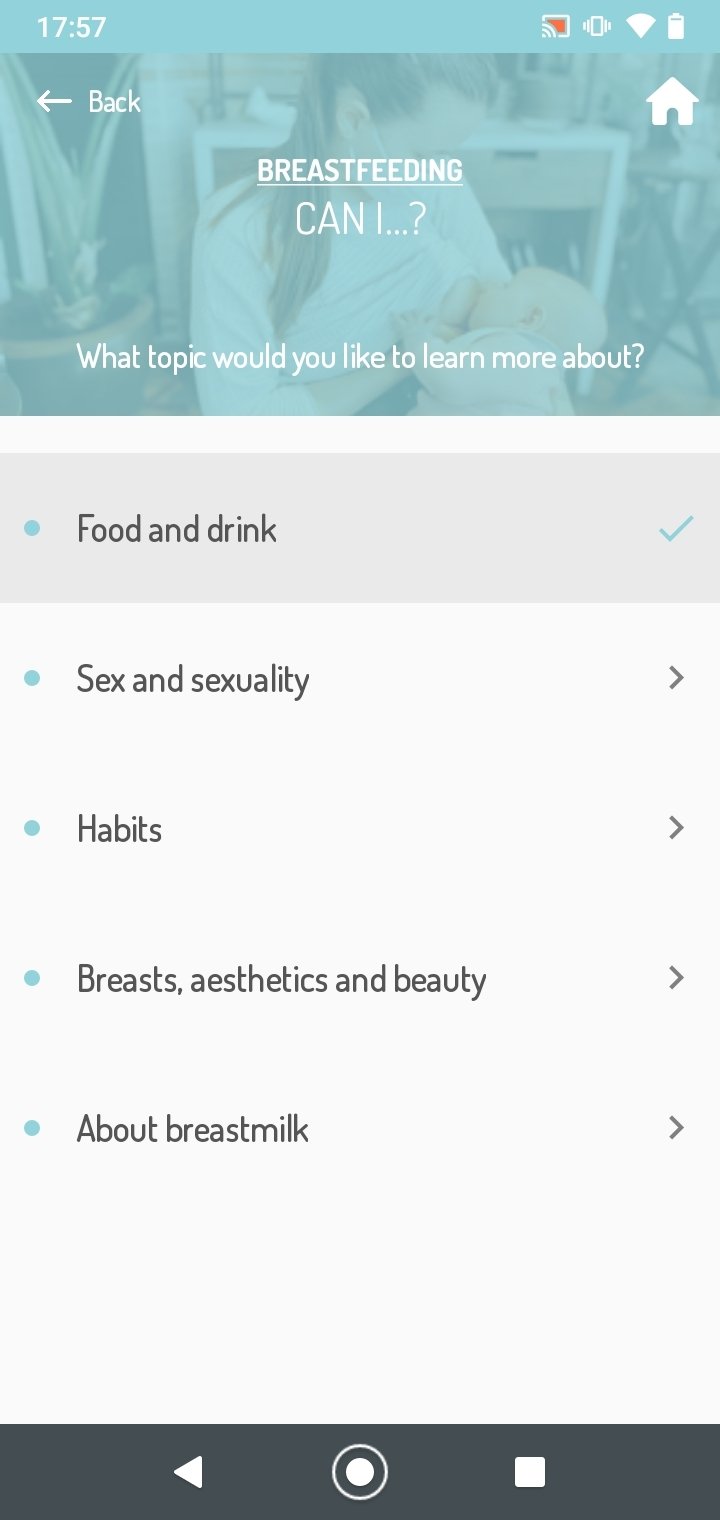Open the home icon
This screenshot has width=720, height=1520.
click(x=671, y=102)
